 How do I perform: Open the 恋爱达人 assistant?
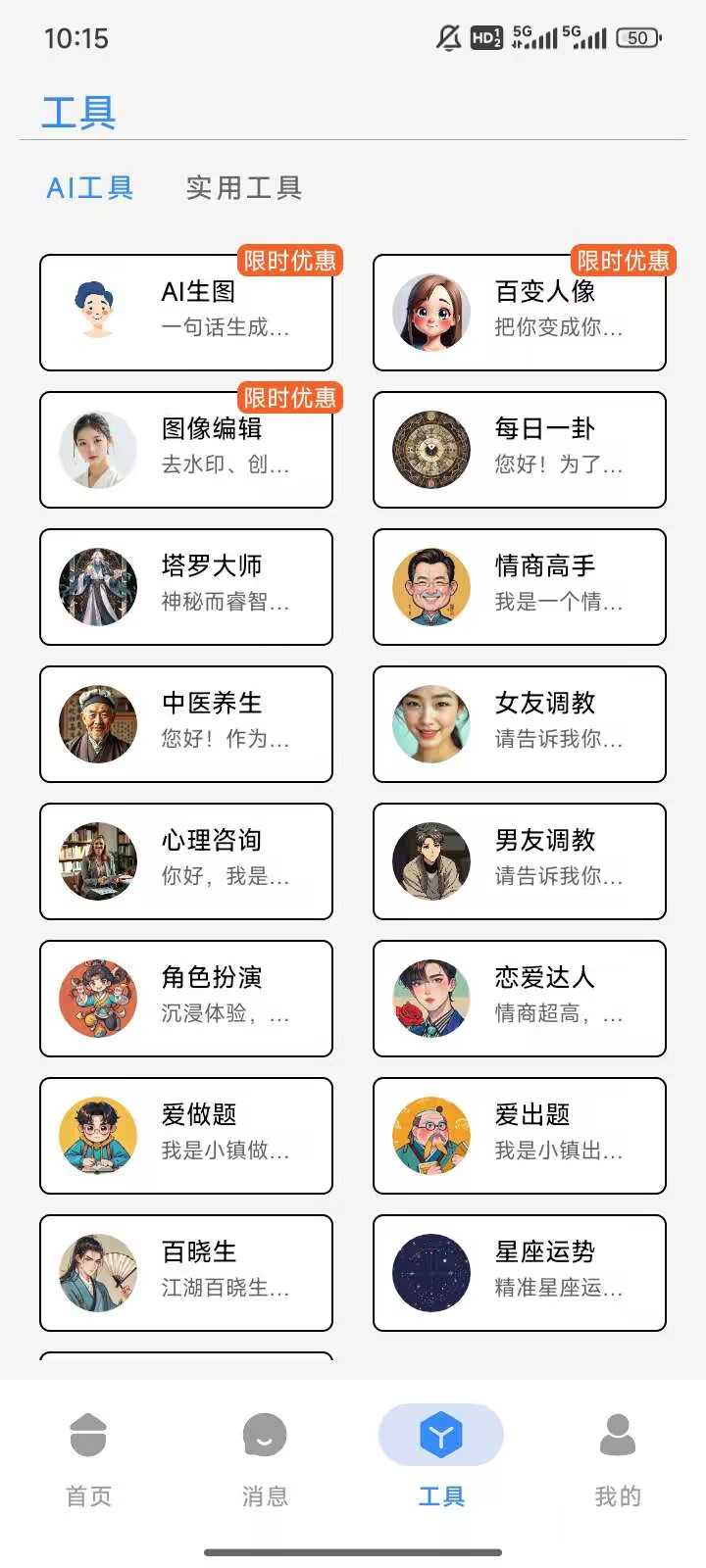click(x=520, y=999)
